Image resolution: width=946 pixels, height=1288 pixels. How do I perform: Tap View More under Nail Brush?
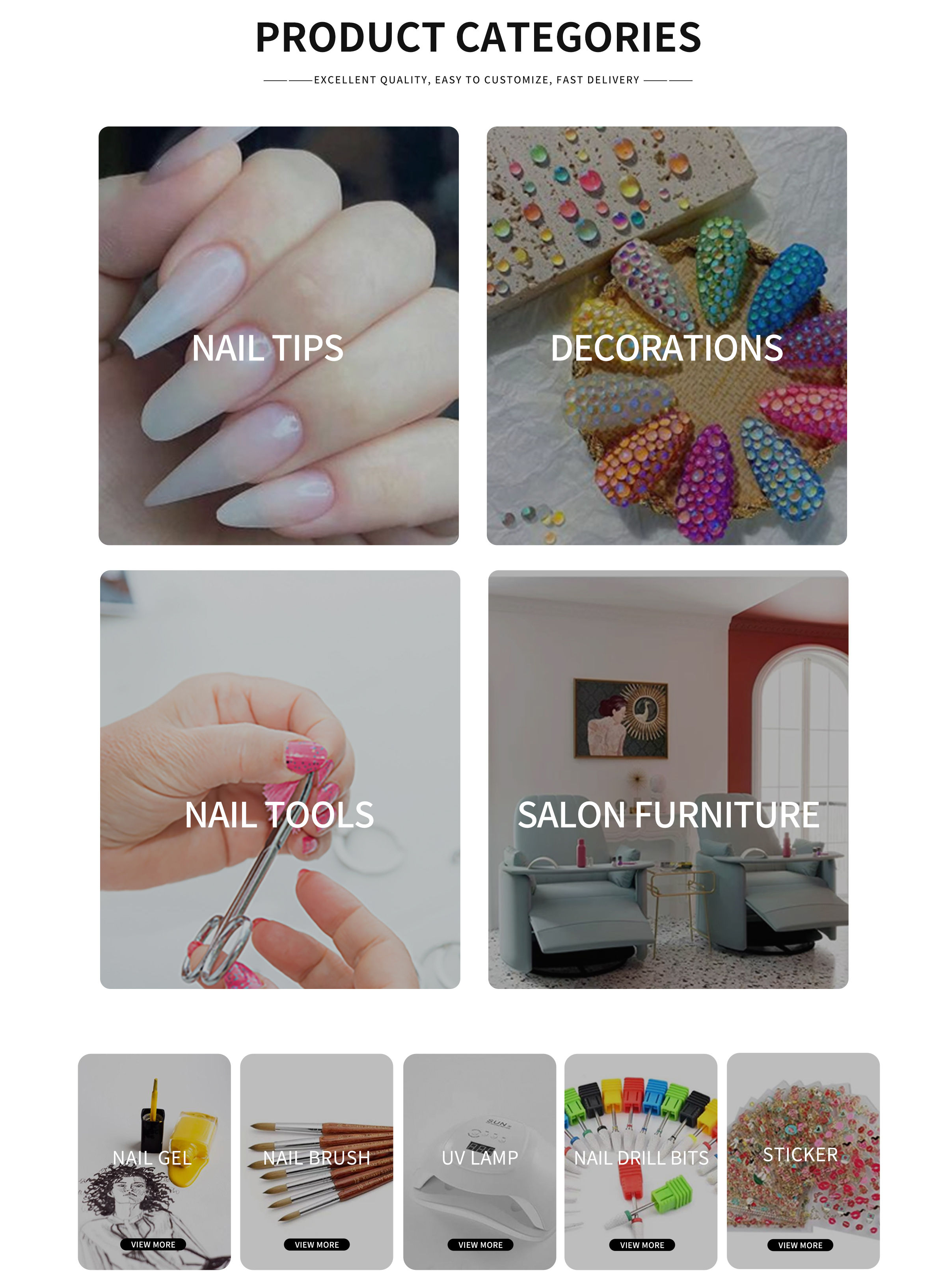[x=317, y=1245]
